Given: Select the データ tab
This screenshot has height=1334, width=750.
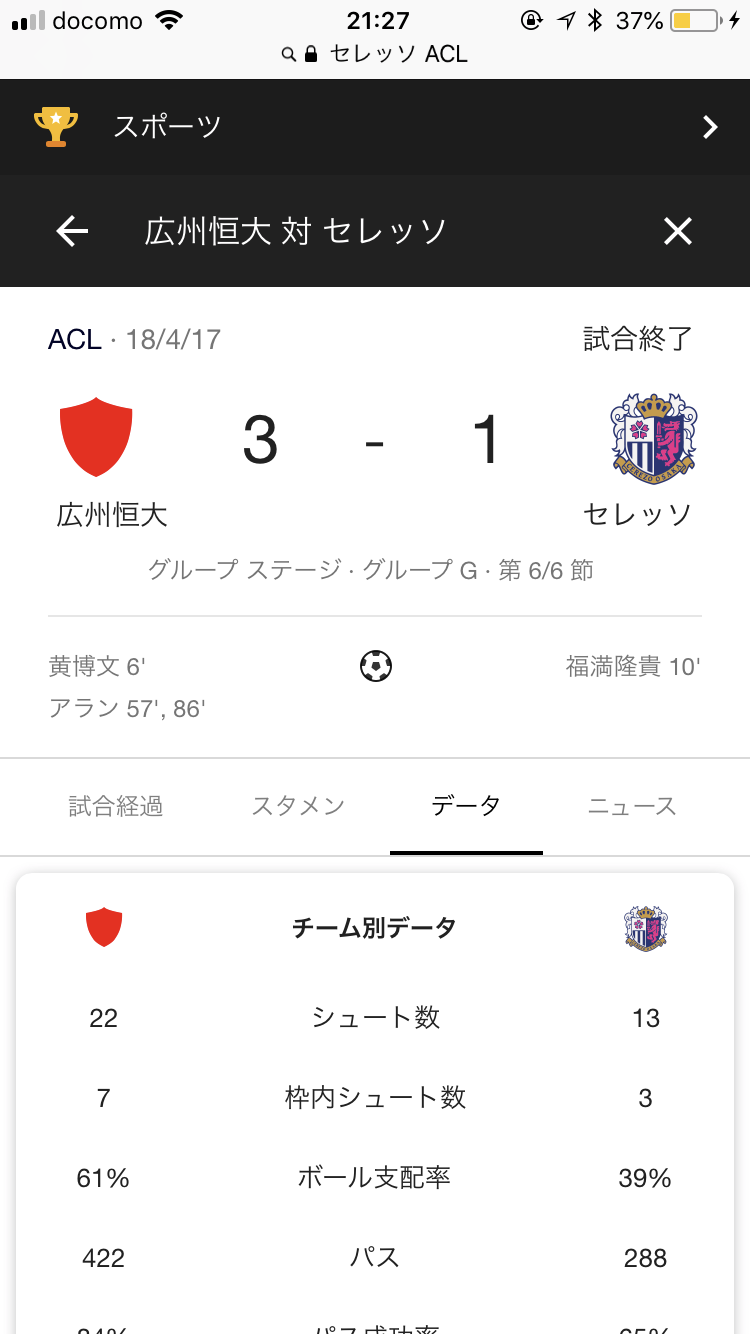Looking at the screenshot, I should 466,806.
